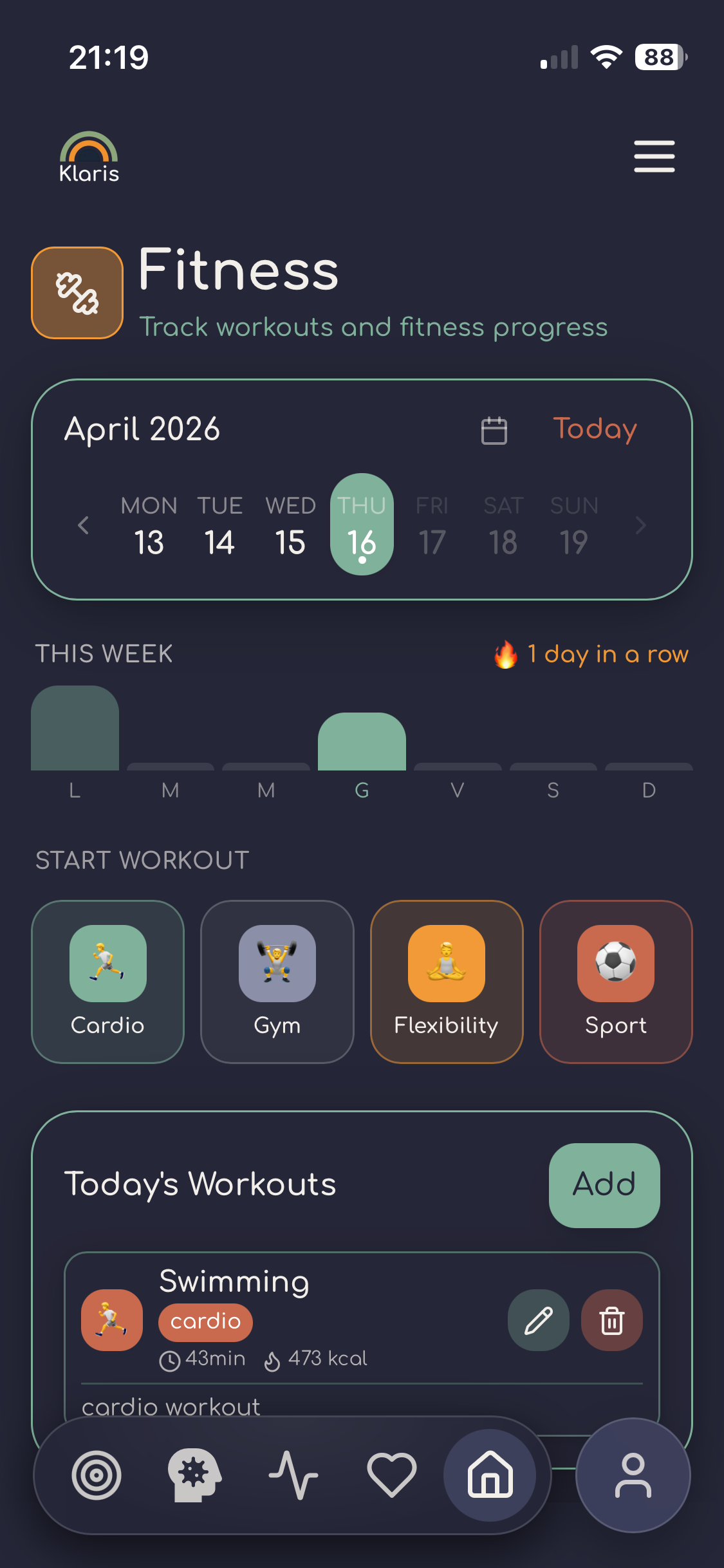724x1568 pixels.
Task: Edit the Swimming workout
Action: [538, 1320]
